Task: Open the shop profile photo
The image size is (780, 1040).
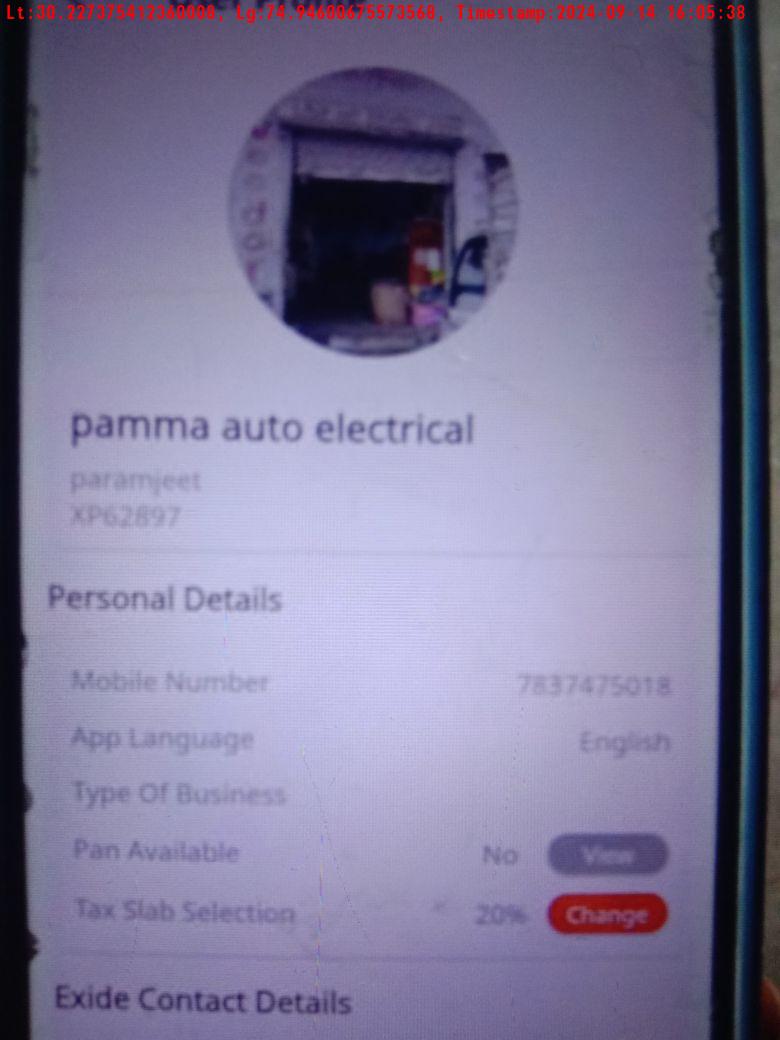Action: coord(372,211)
